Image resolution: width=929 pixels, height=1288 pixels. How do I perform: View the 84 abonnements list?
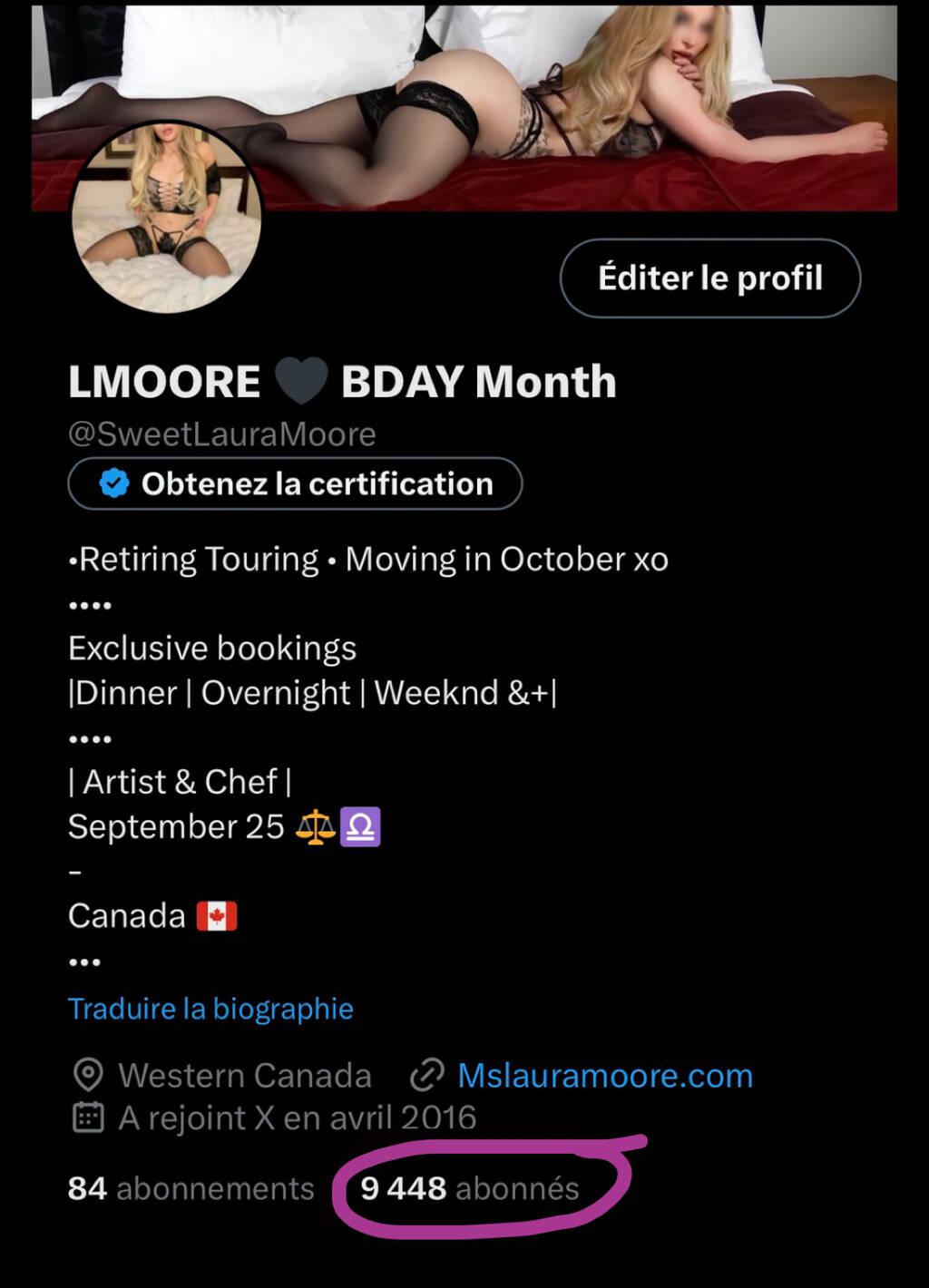[191, 1188]
